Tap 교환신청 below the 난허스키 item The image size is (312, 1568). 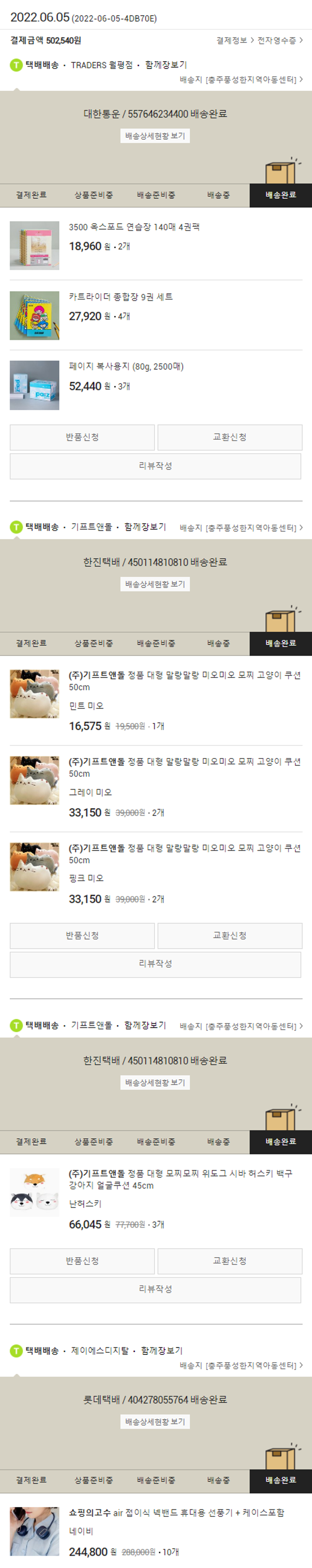coord(230,1261)
